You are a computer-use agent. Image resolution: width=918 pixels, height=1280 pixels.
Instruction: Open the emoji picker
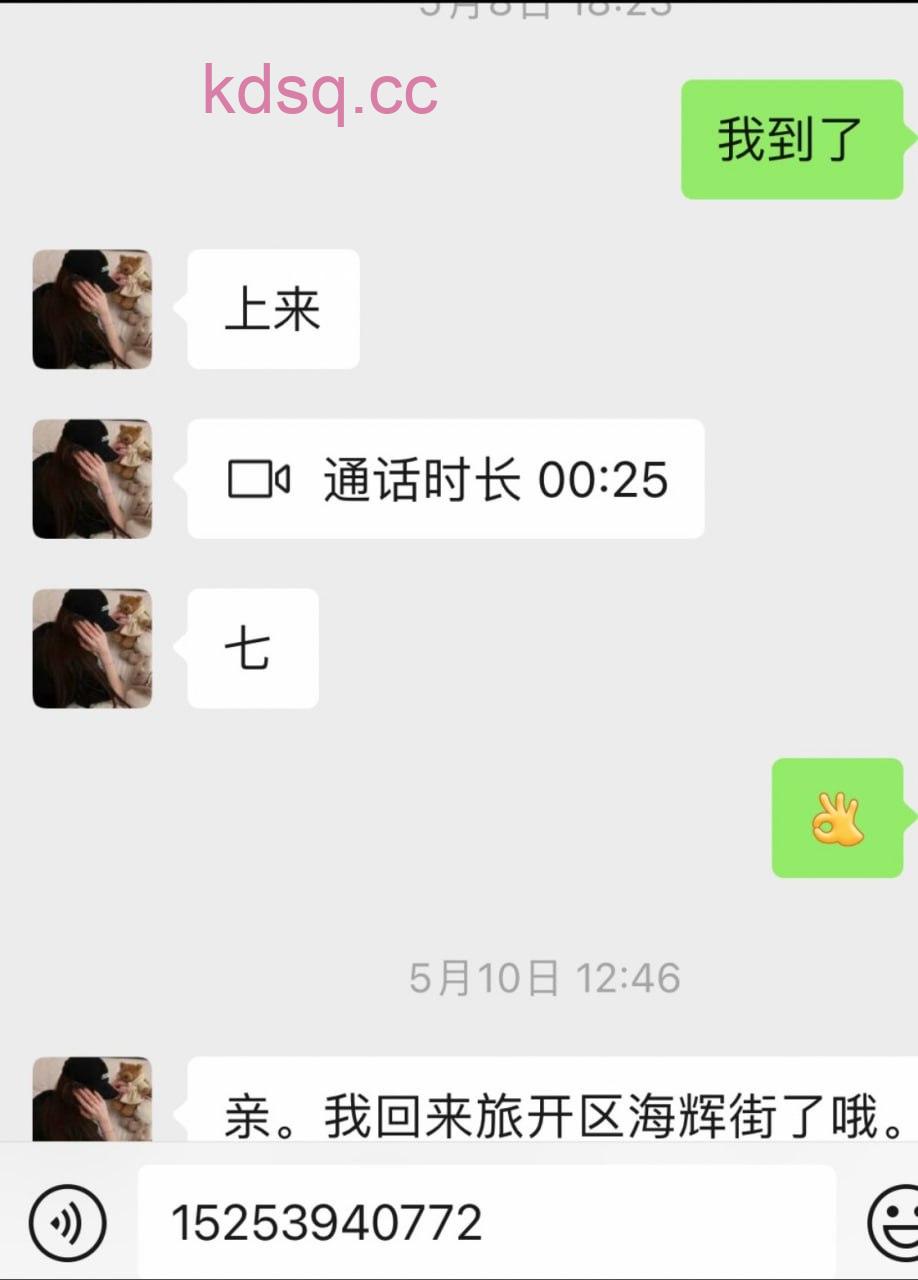[895, 1223]
